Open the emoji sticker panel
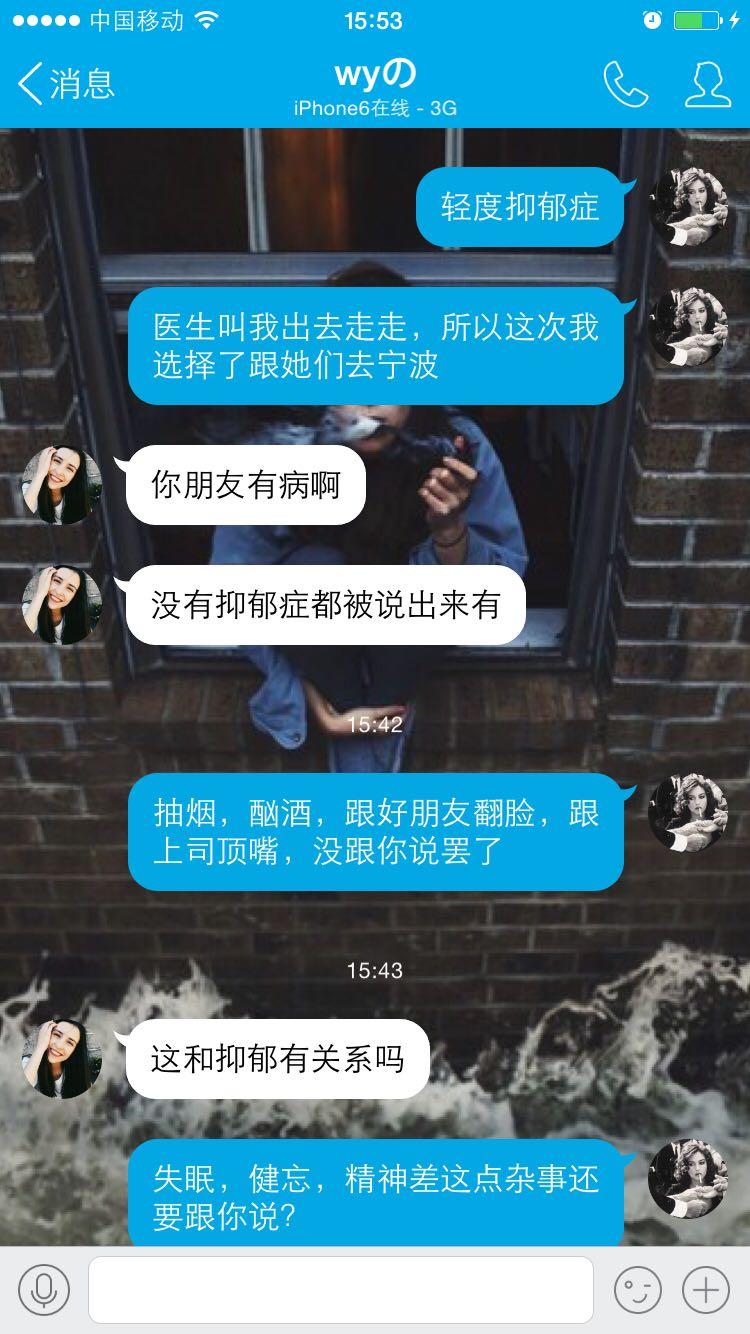 (637, 1290)
